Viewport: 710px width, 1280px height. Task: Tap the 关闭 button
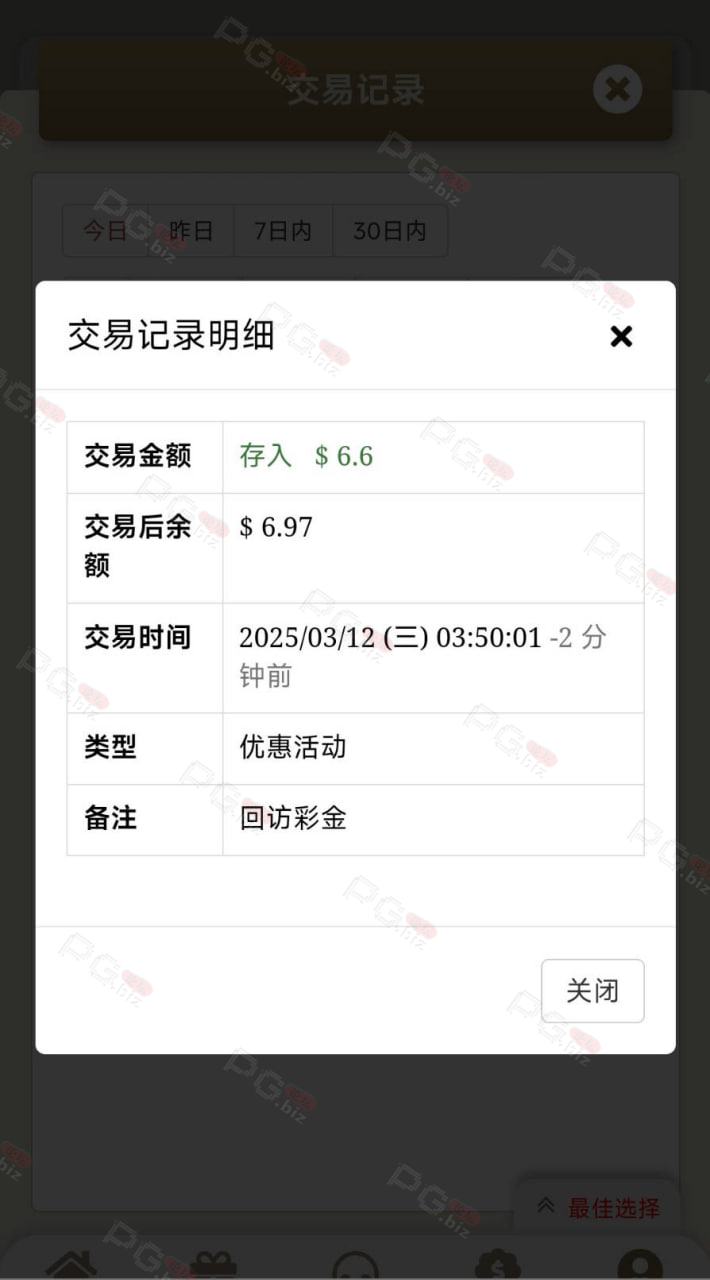coord(593,991)
